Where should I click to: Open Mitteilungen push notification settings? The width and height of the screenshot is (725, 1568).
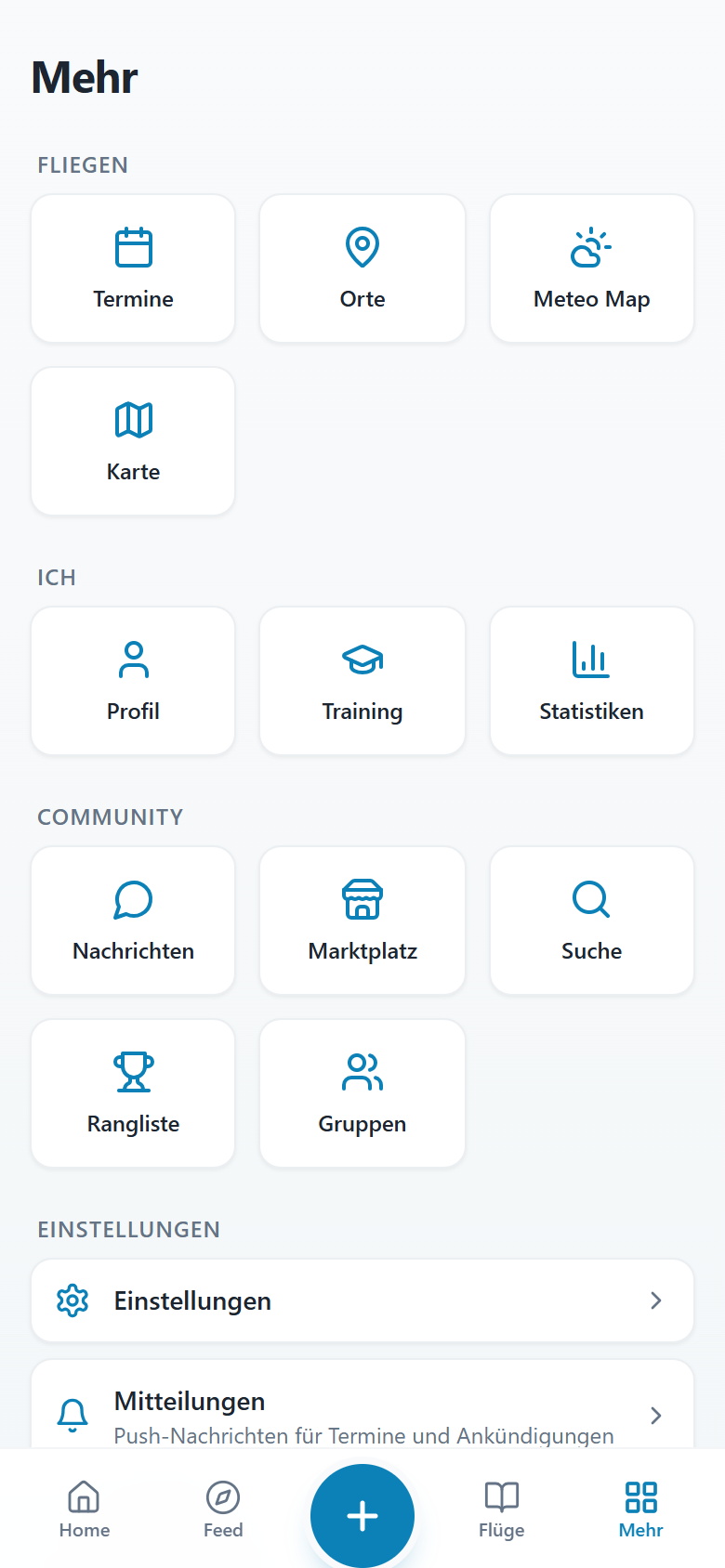[362, 1405]
